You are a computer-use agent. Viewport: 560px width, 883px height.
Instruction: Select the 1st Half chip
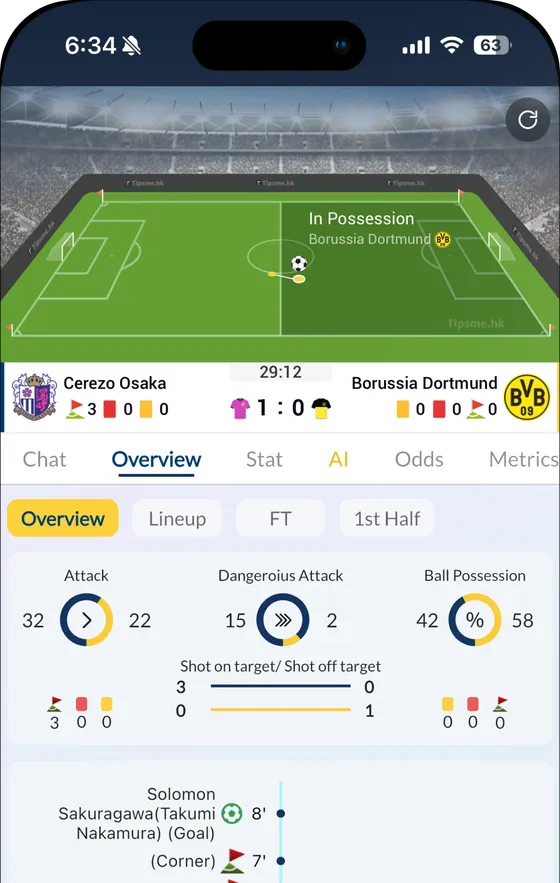[387, 518]
